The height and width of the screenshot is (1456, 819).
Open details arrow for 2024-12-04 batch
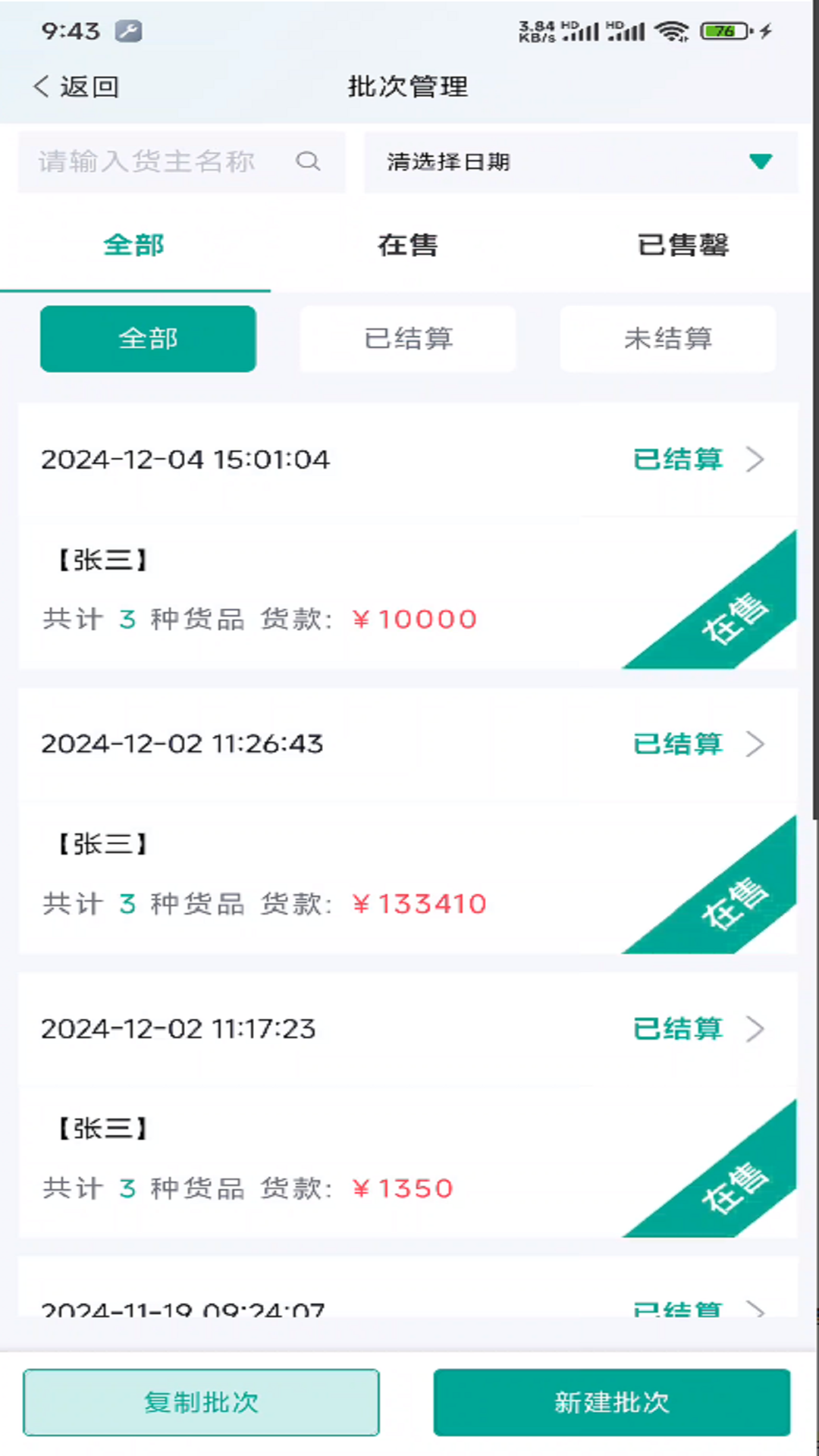[x=755, y=459]
